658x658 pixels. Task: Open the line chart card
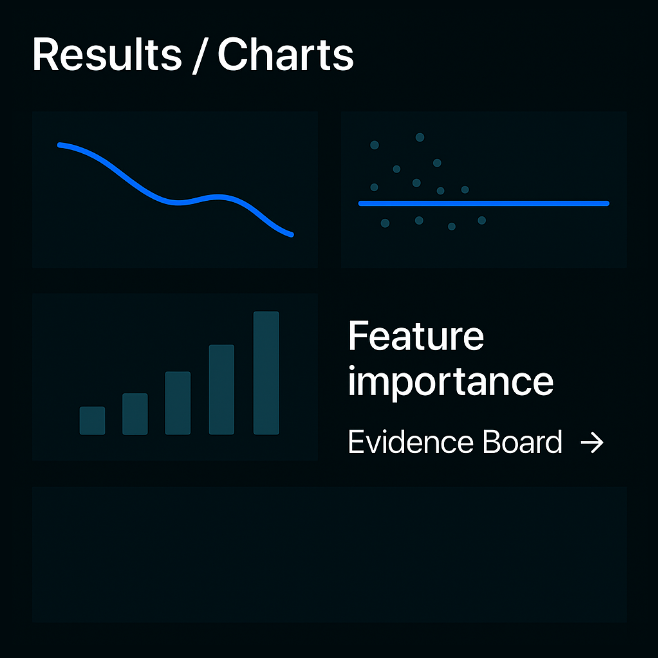tap(175, 189)
